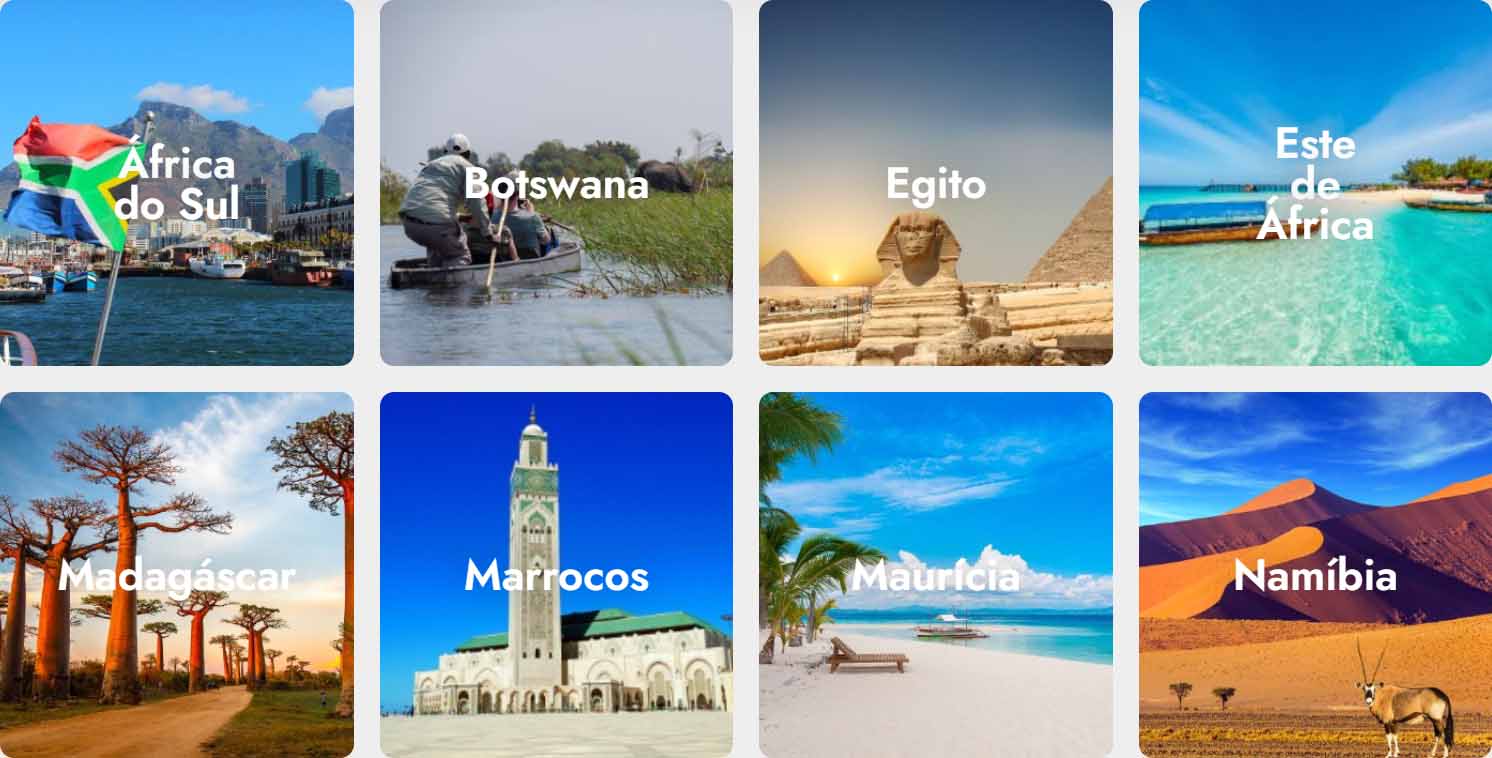This screenshot has width=1492, height=758.
Task: Select the Botswana destination card
Action: click(x=556, y=183)
